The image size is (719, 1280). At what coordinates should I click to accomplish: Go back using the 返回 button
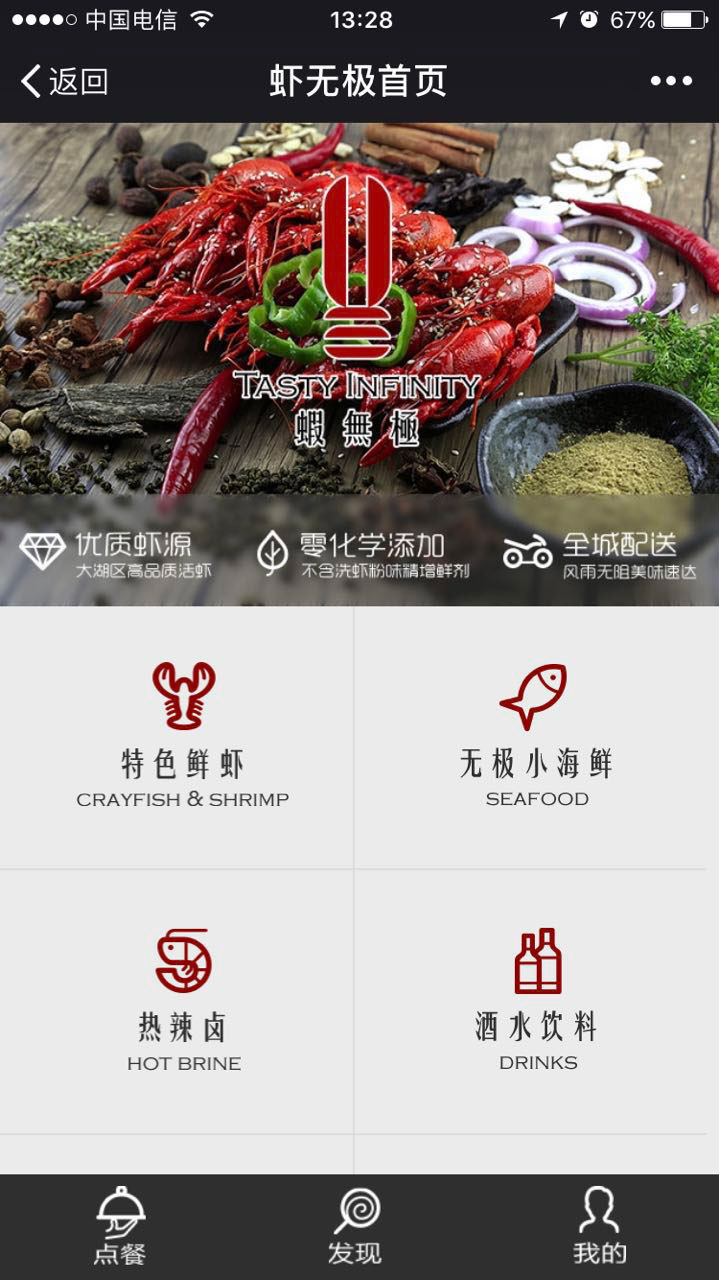tap(64, 81)
